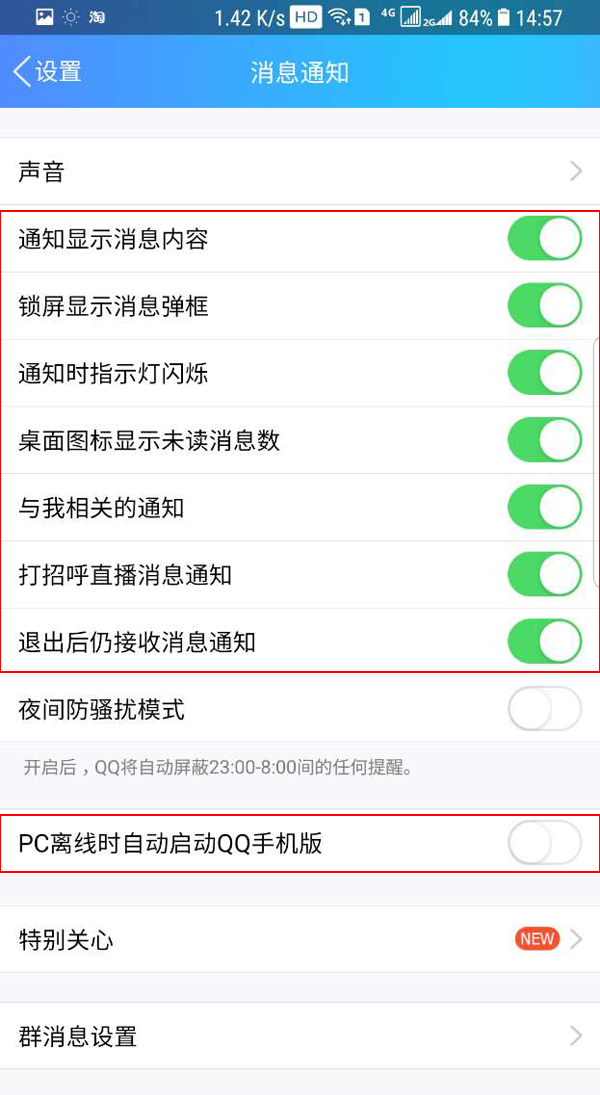The width and height of the screenshot is (600, 1095).
Task: Open the 声音 settings row
Action: click(x=300, y=172)
